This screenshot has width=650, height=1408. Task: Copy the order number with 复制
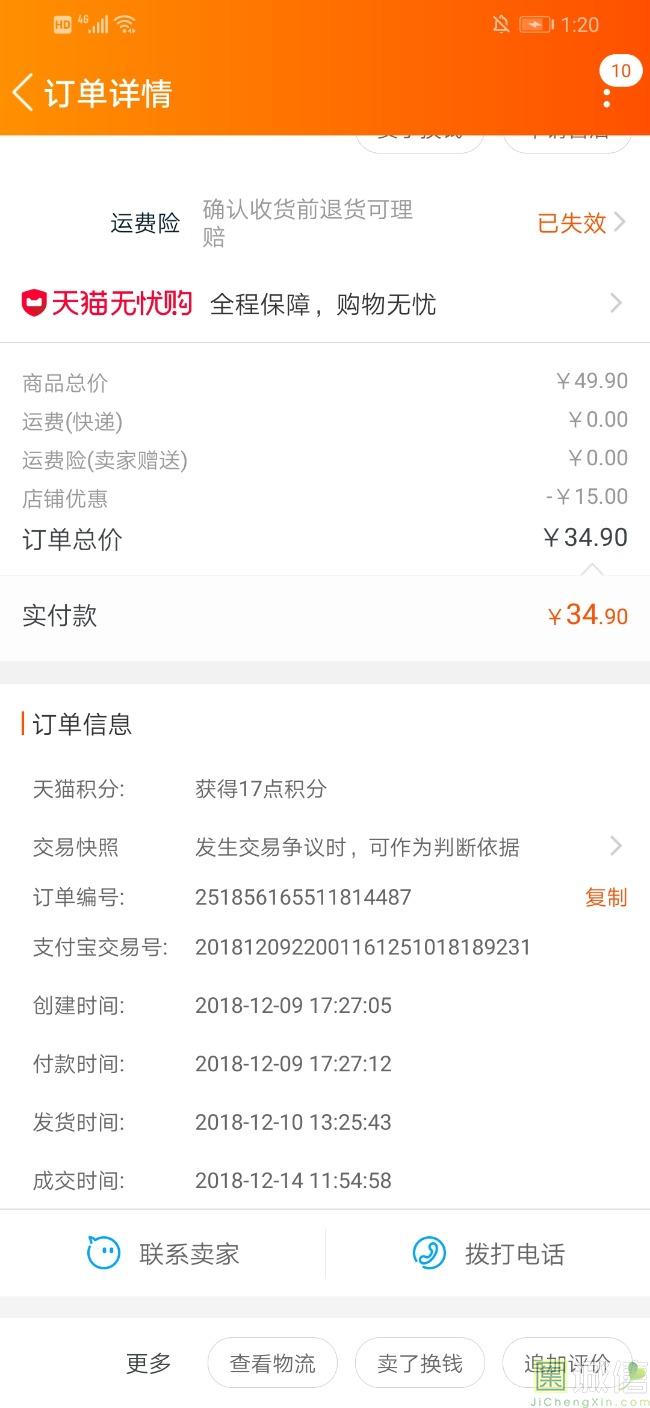tap(605, 897)
